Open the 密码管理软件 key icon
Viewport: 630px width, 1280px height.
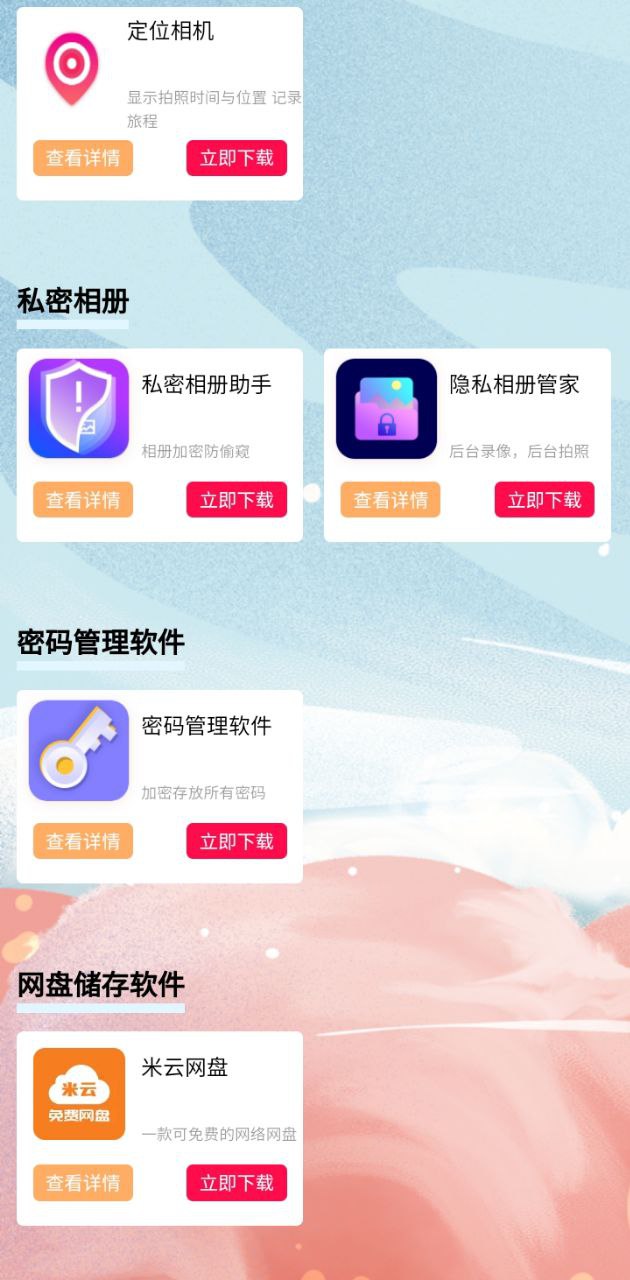79,750
